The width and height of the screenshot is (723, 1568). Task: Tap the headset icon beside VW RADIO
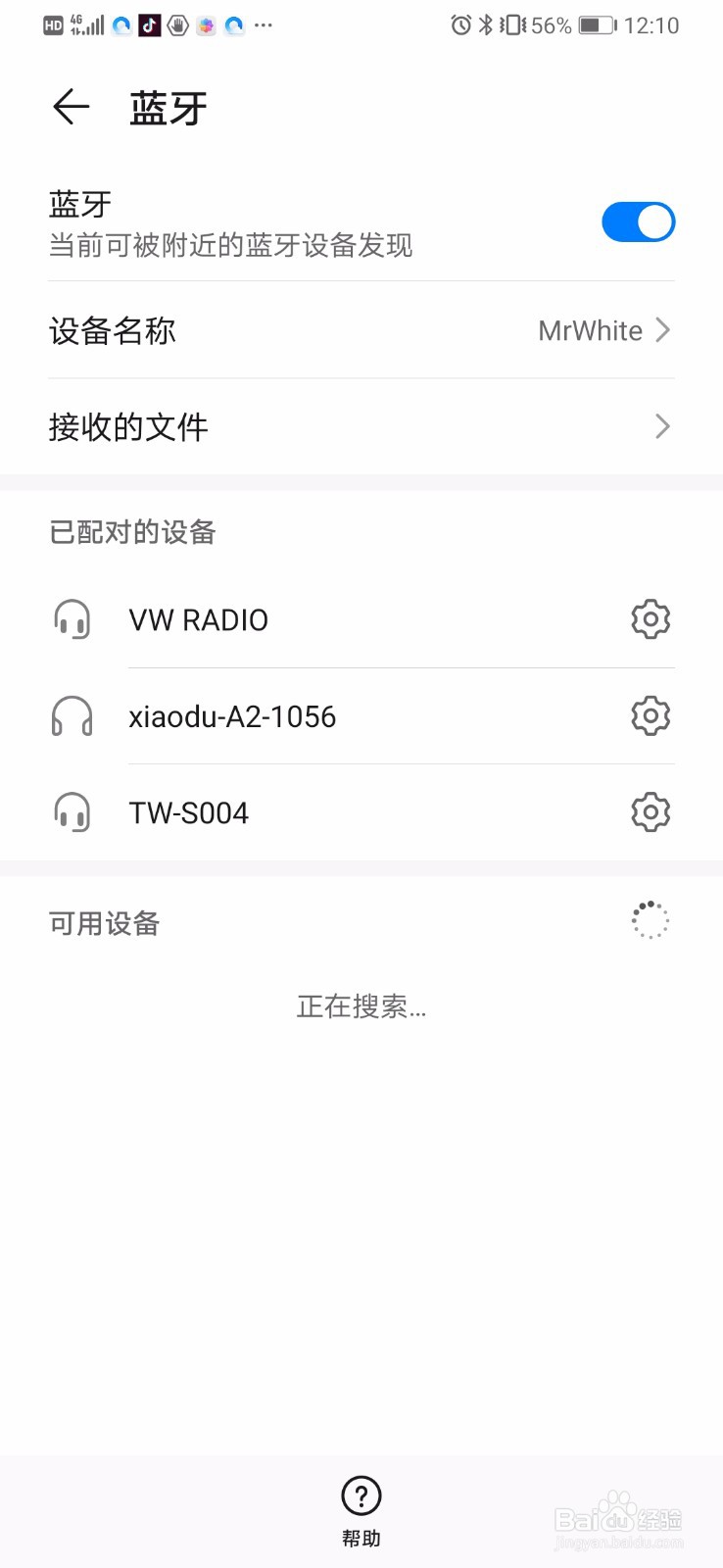71,618
